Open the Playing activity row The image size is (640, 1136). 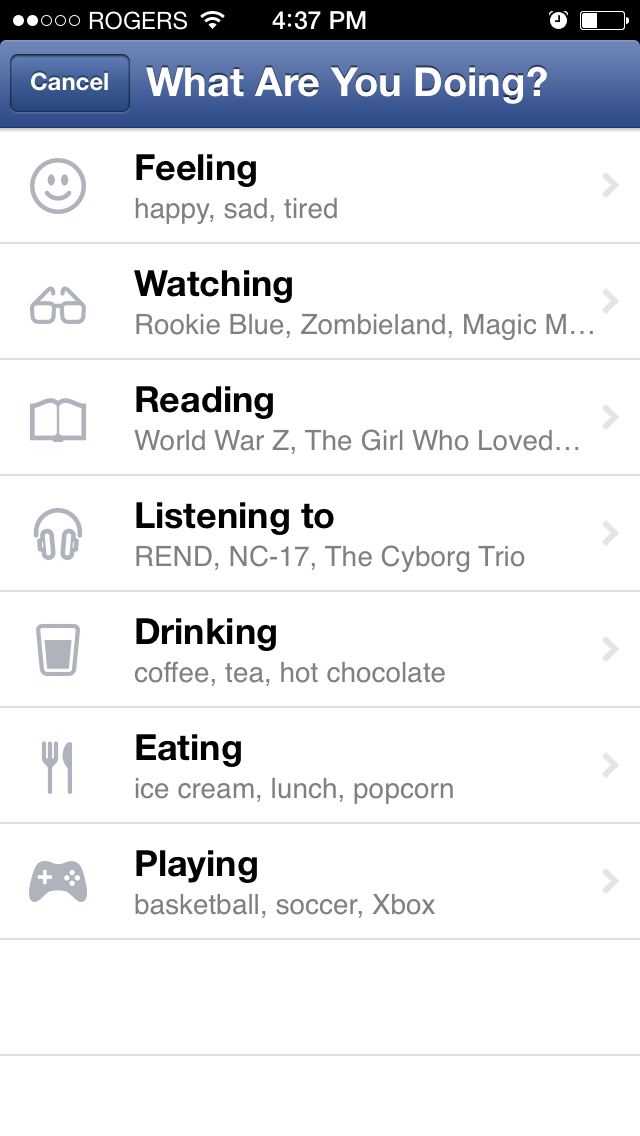[x=320, y=881]
